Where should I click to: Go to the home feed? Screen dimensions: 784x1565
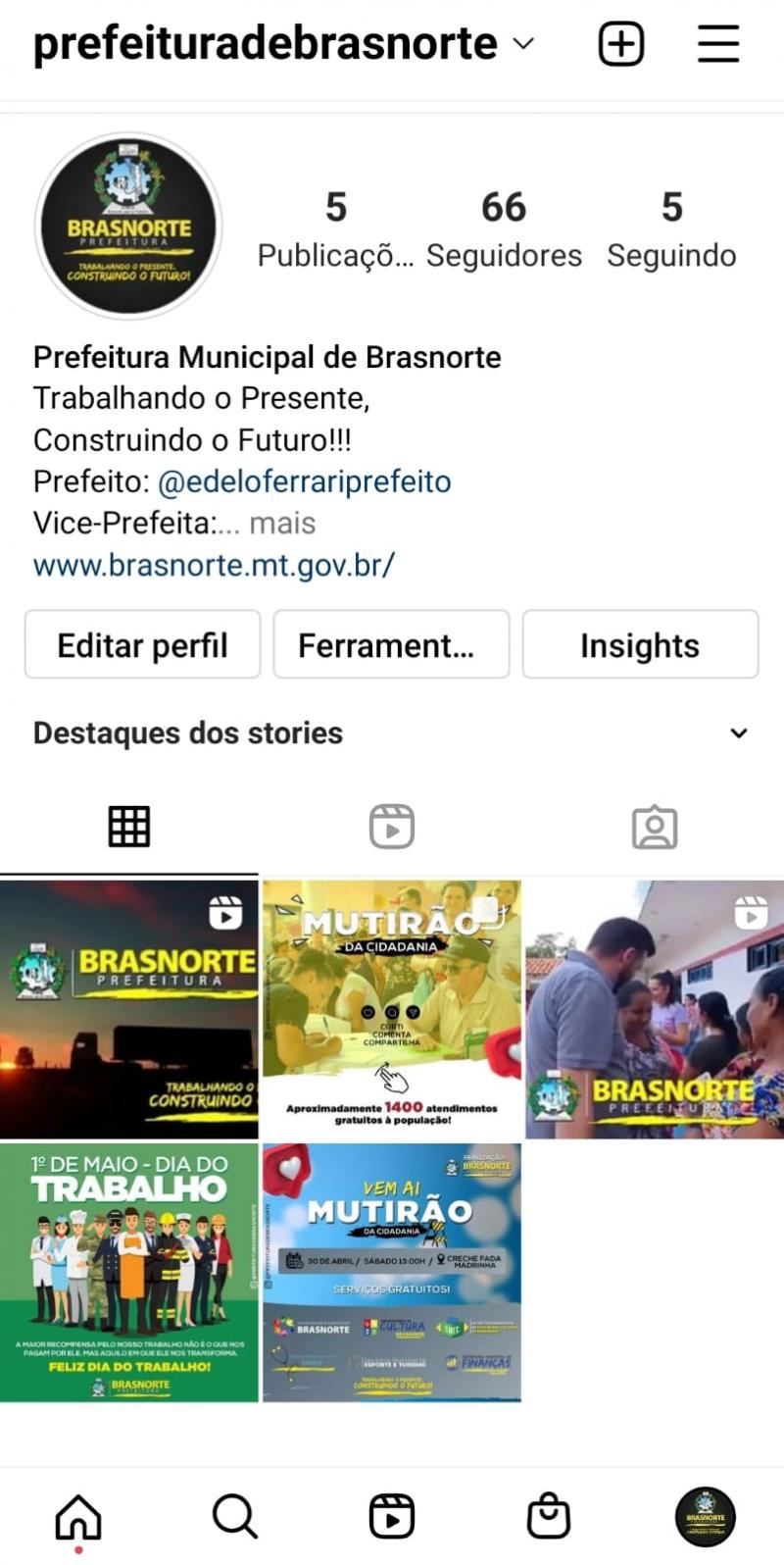[78, 1516]
